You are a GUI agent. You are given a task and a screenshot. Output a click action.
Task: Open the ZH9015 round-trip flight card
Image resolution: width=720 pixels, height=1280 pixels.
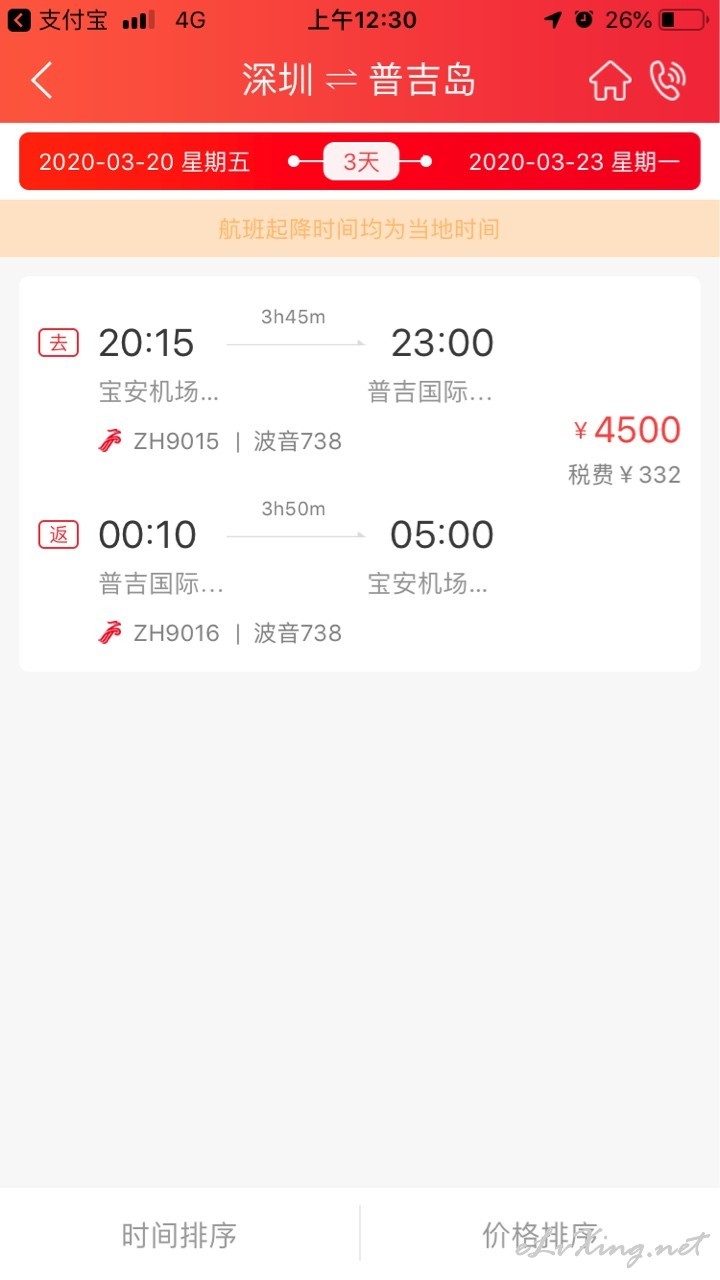click(360, 474)
